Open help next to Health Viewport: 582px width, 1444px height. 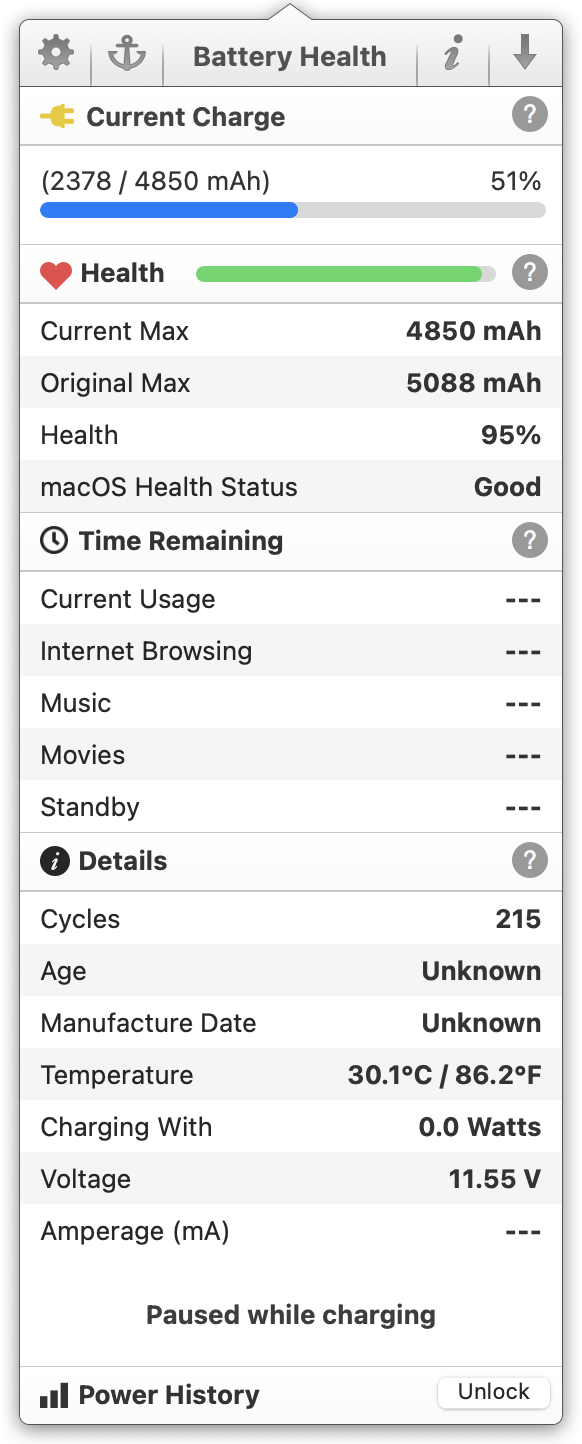coord(530,272)
